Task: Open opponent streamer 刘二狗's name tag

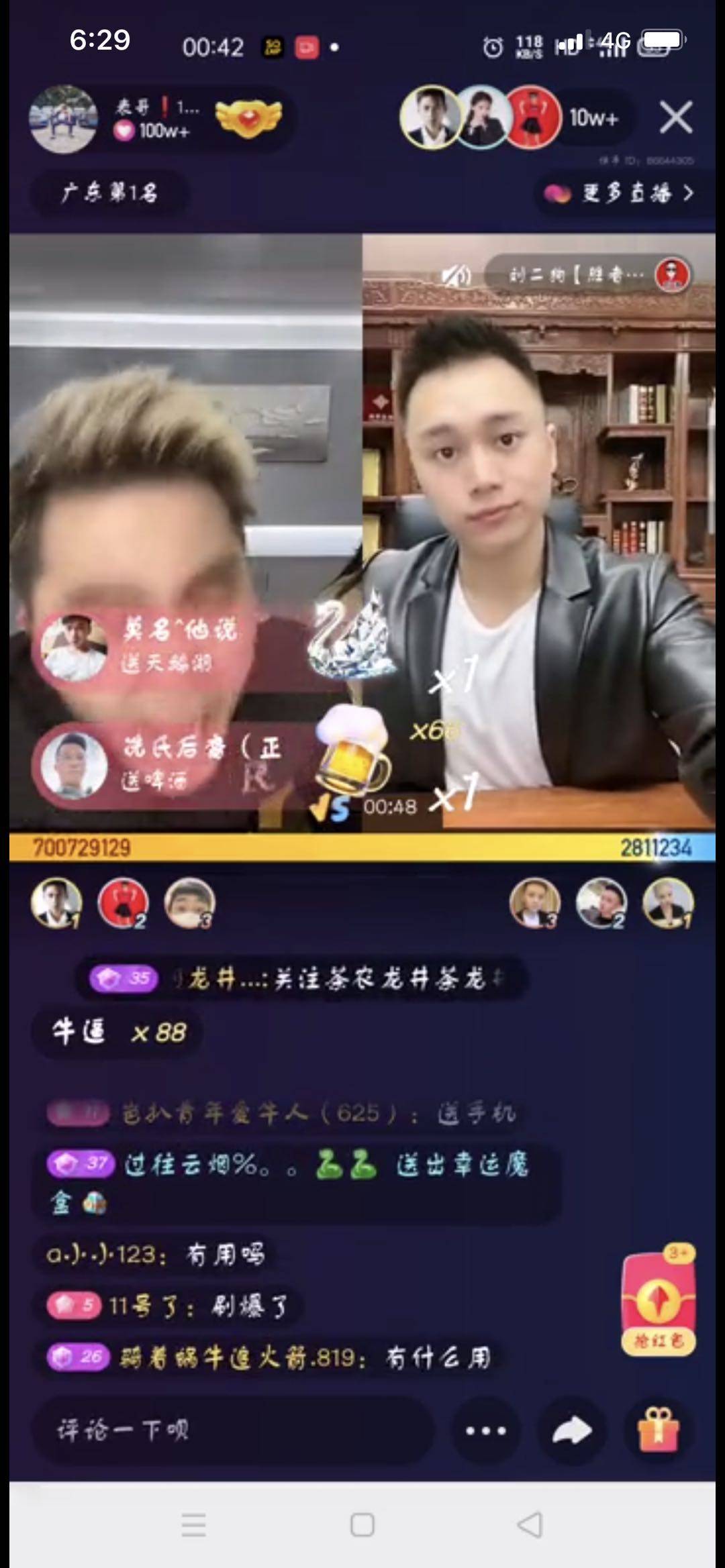Action: (x=577, y=275)
